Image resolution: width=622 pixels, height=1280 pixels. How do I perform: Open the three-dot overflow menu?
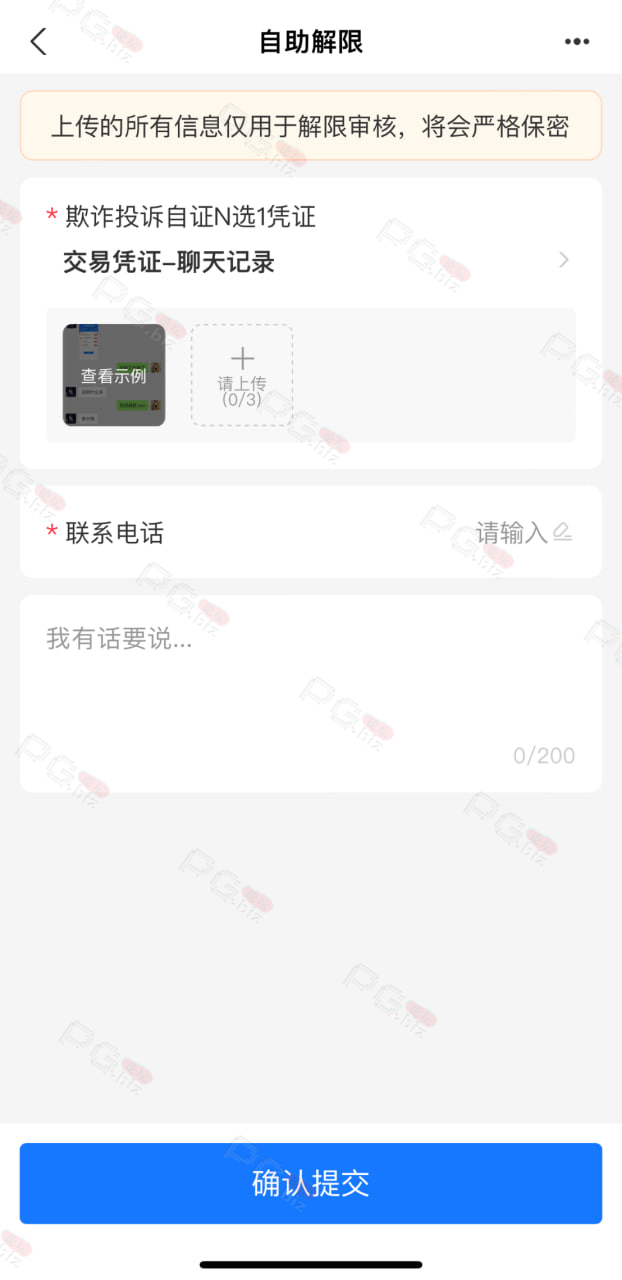tap(577, 42)
